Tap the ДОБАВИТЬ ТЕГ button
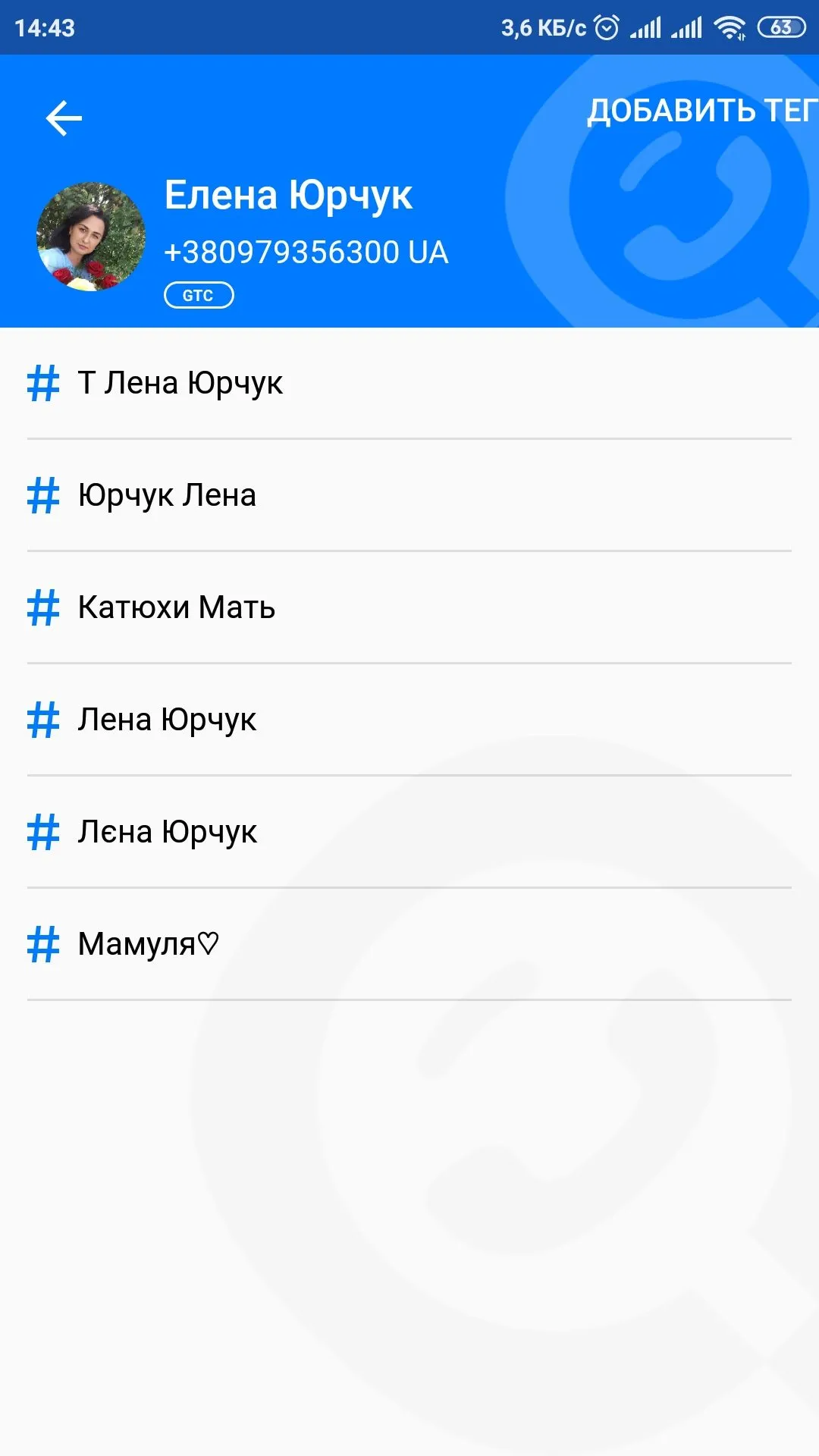The image size is (819, 1456). coord(701,111)
